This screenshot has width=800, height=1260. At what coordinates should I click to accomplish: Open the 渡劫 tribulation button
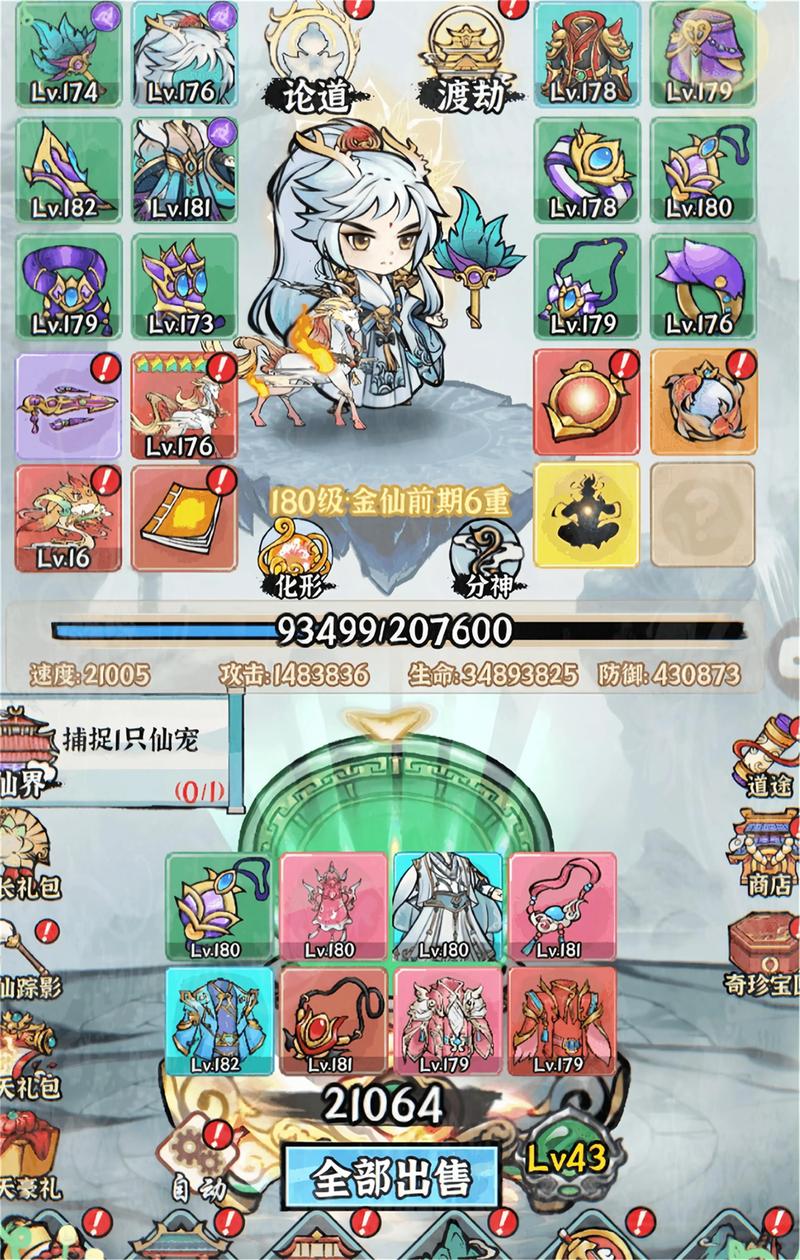point(468,60)
